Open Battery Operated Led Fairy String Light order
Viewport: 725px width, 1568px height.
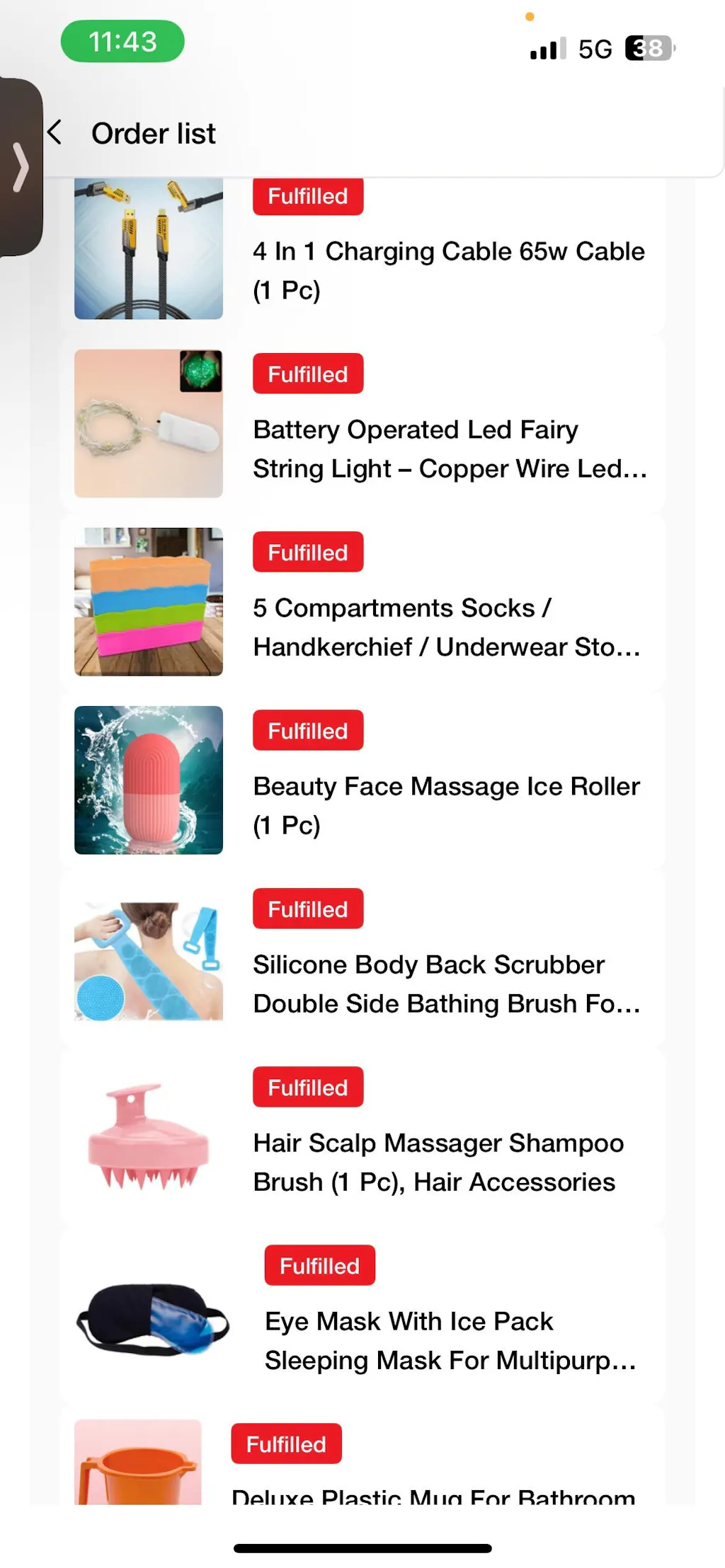pos(448,449)
